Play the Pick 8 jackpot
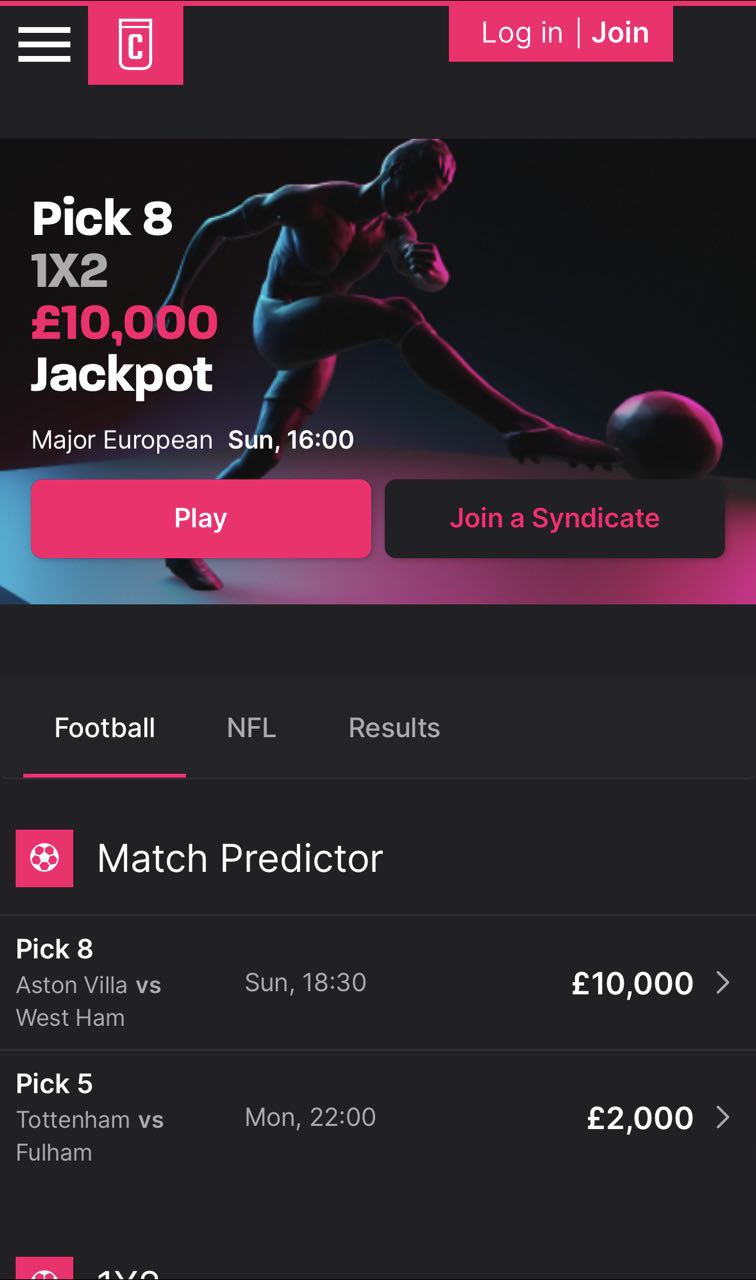The height and width of the screenshot is (1280, 756). click(x=201, y=518)
